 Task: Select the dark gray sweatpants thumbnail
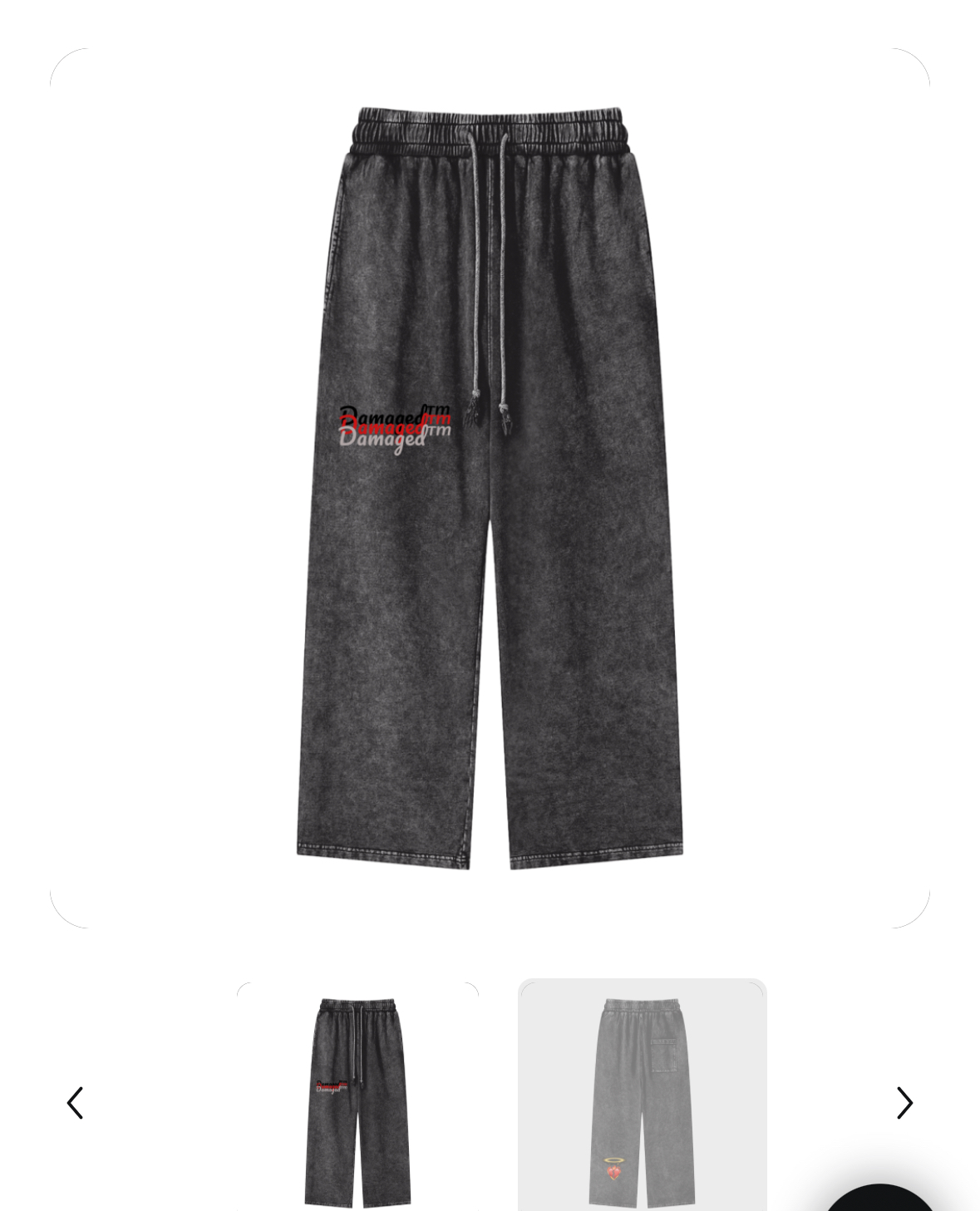point(357,1098)
